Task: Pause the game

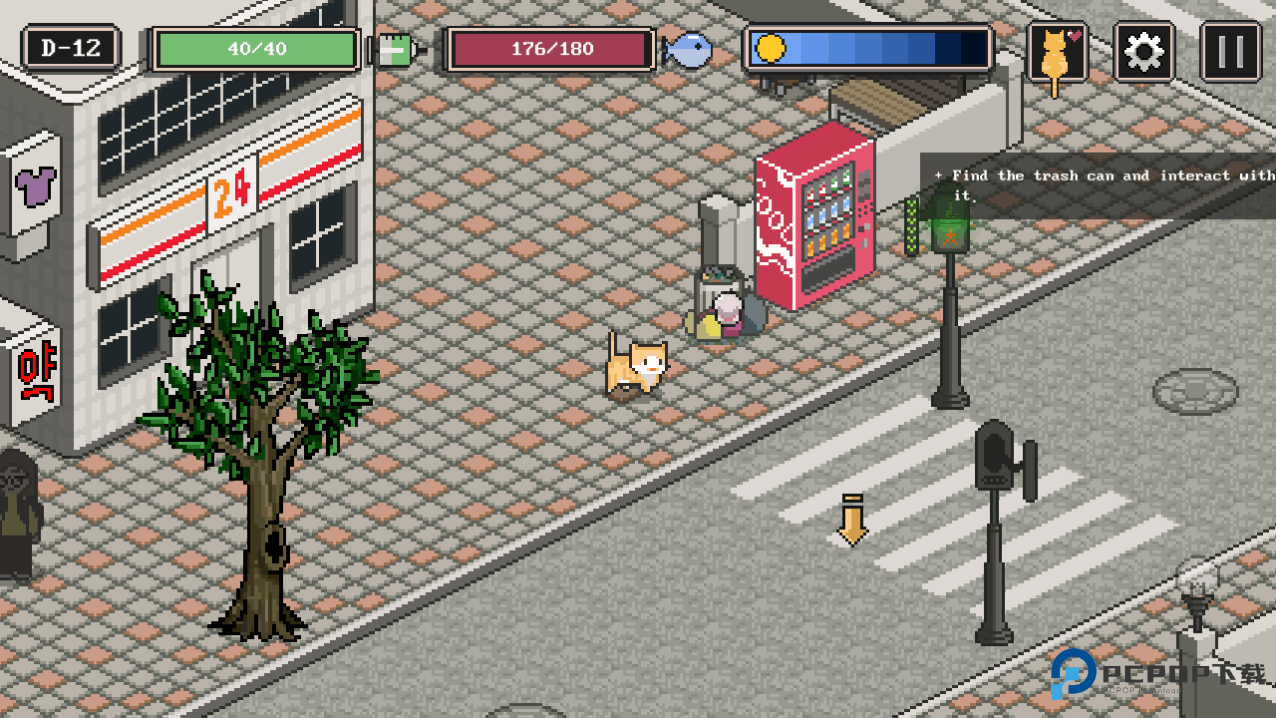Action: [x=1230, y=51]
